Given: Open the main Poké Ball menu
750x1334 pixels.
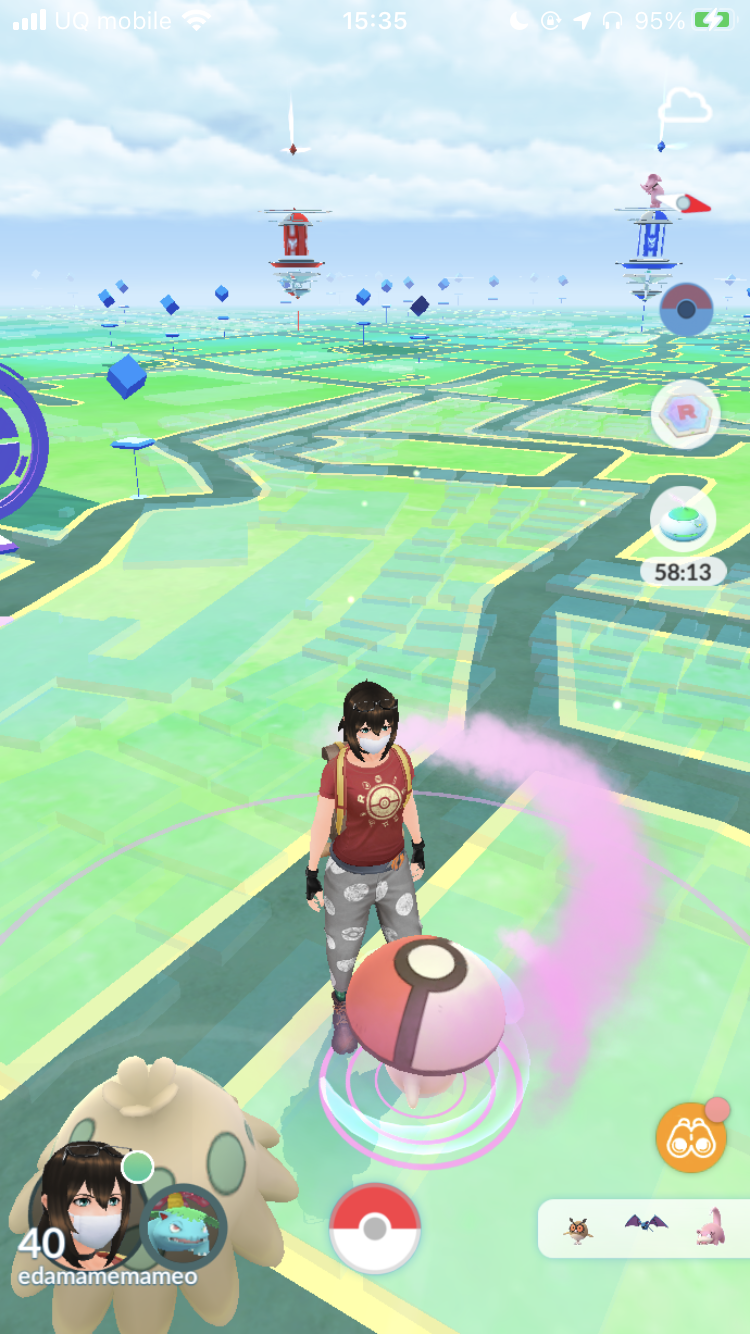Looking at the screenshot, I should [x=374, y=1228].
